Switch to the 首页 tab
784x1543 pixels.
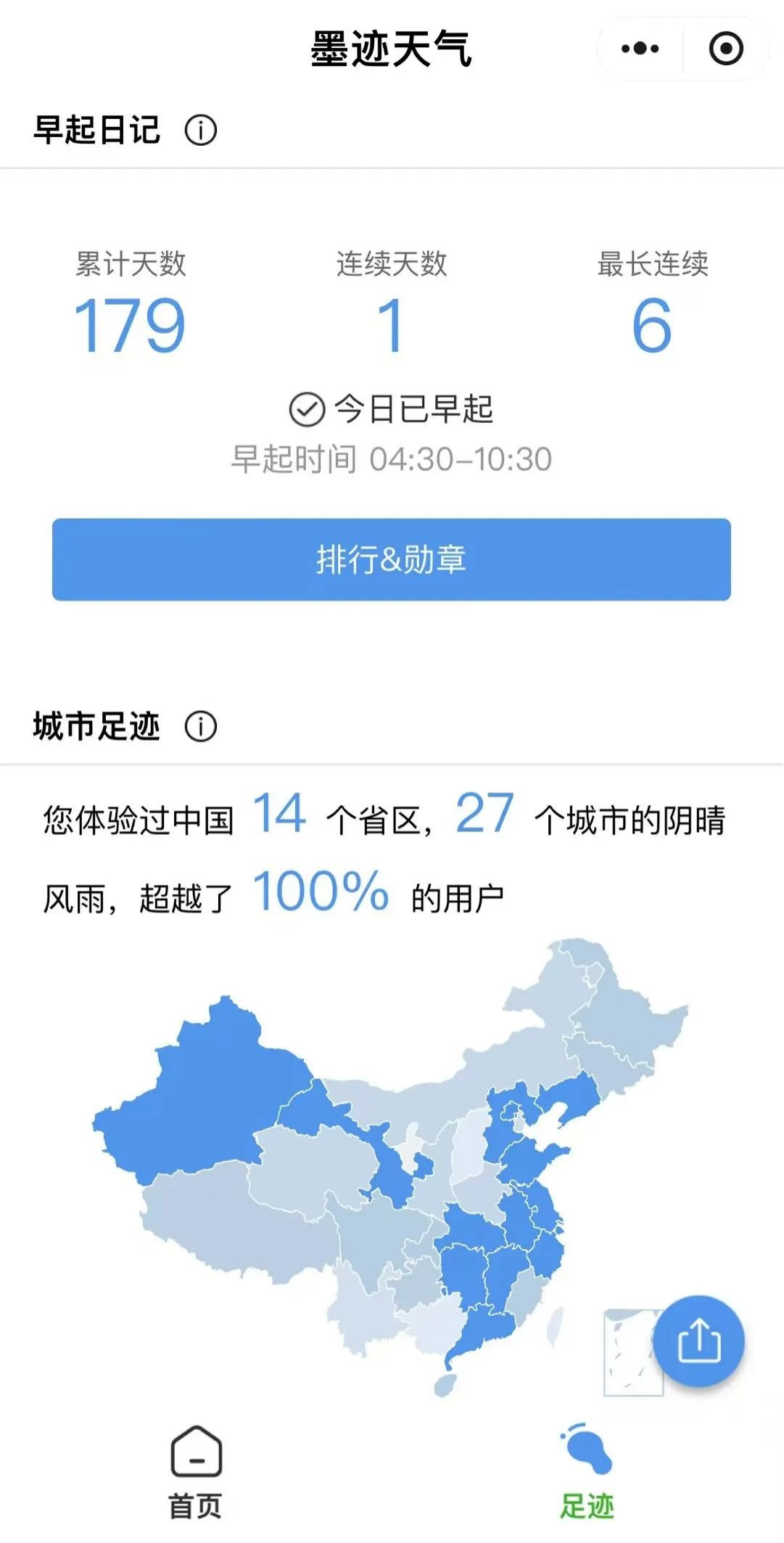coord(196,1472)
